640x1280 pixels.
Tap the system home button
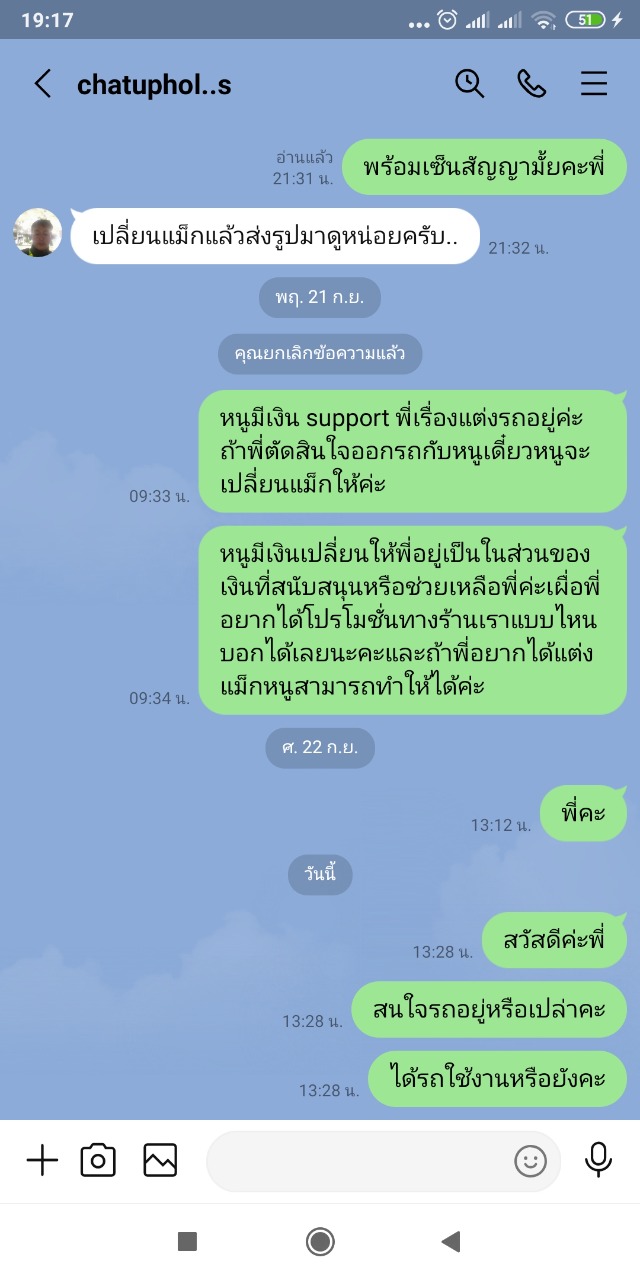320,1242
